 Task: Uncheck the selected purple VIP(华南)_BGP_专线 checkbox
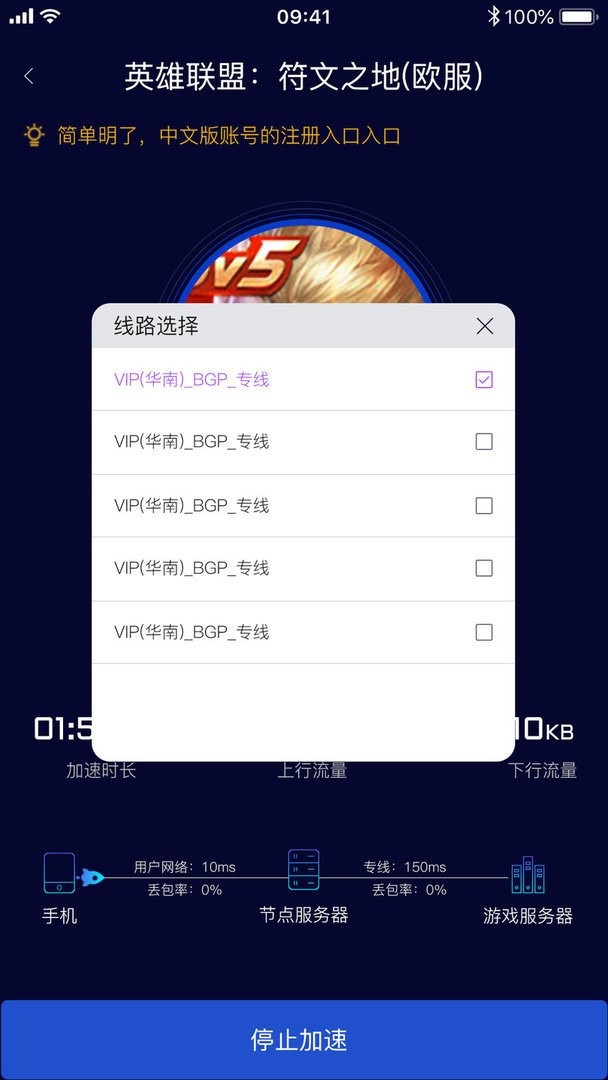(484, 380)
